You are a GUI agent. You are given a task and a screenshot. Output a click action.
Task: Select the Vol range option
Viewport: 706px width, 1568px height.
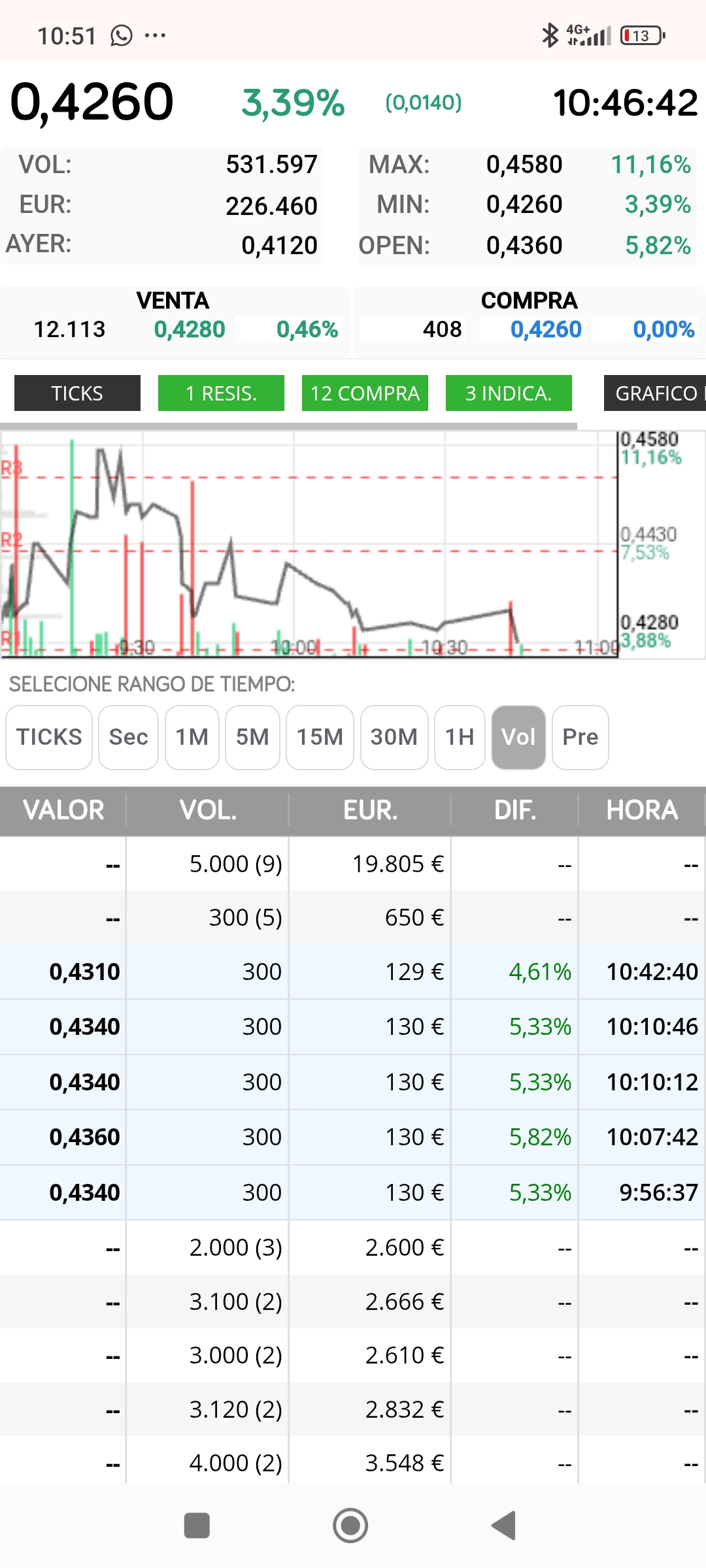coord(518,738)
